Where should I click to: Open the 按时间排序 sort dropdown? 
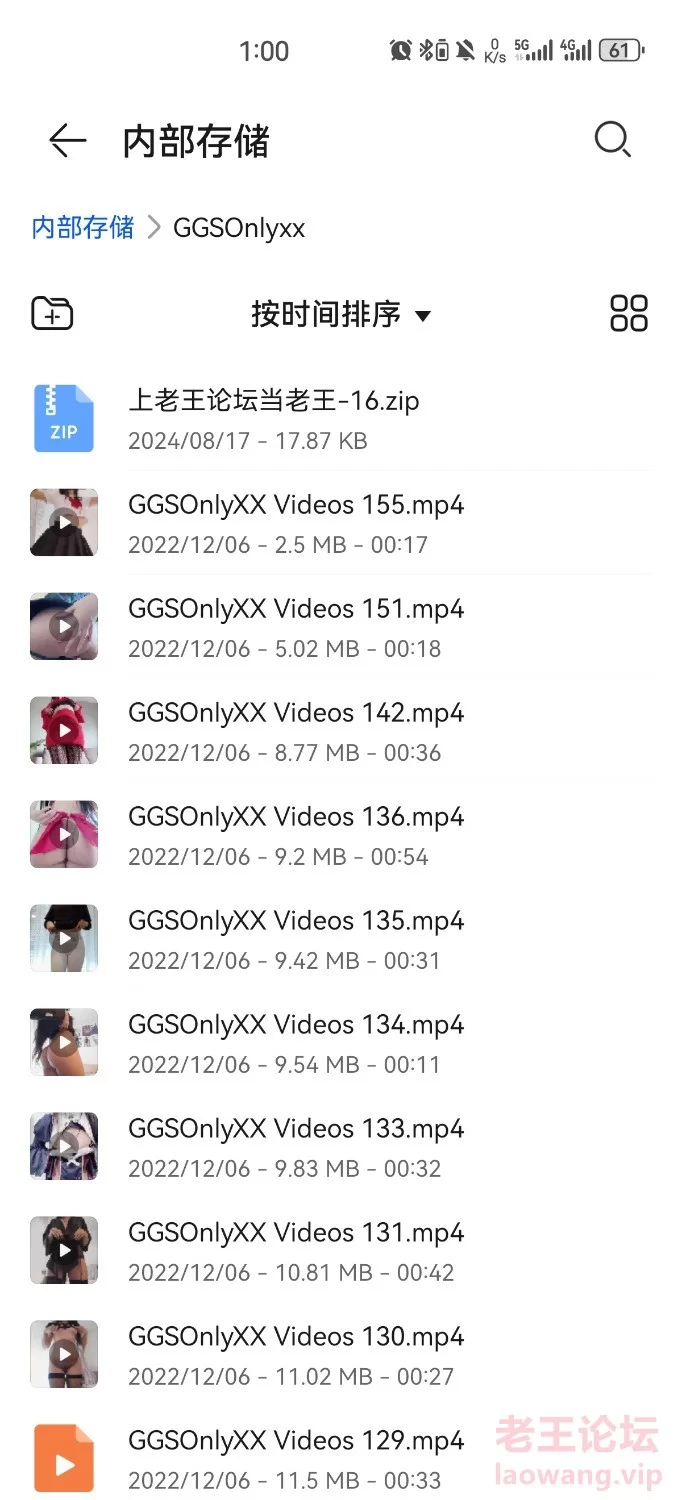click(340, 315)
